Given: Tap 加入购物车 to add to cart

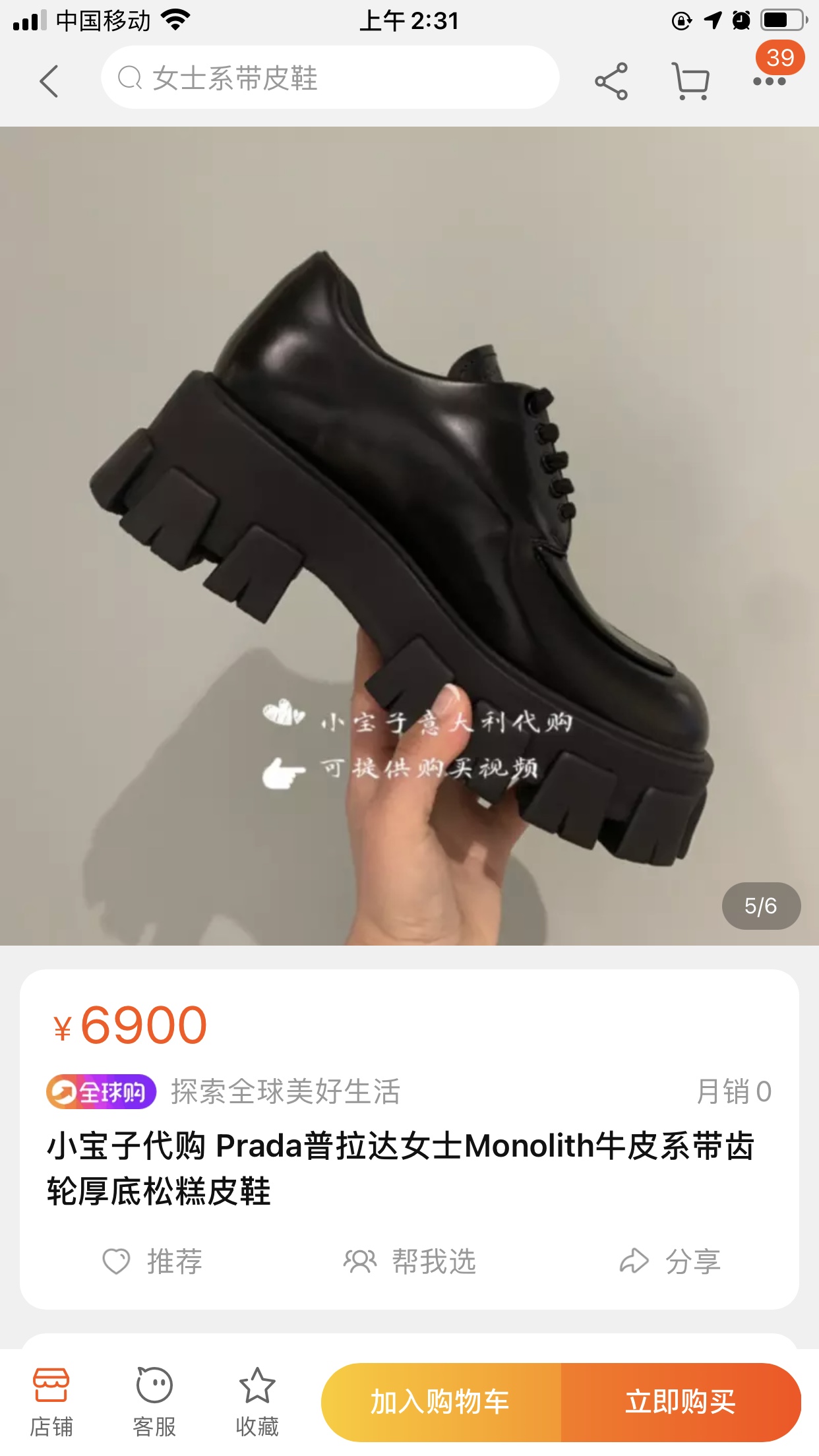Looking at the screenshot, I should tap(440, 1402).
